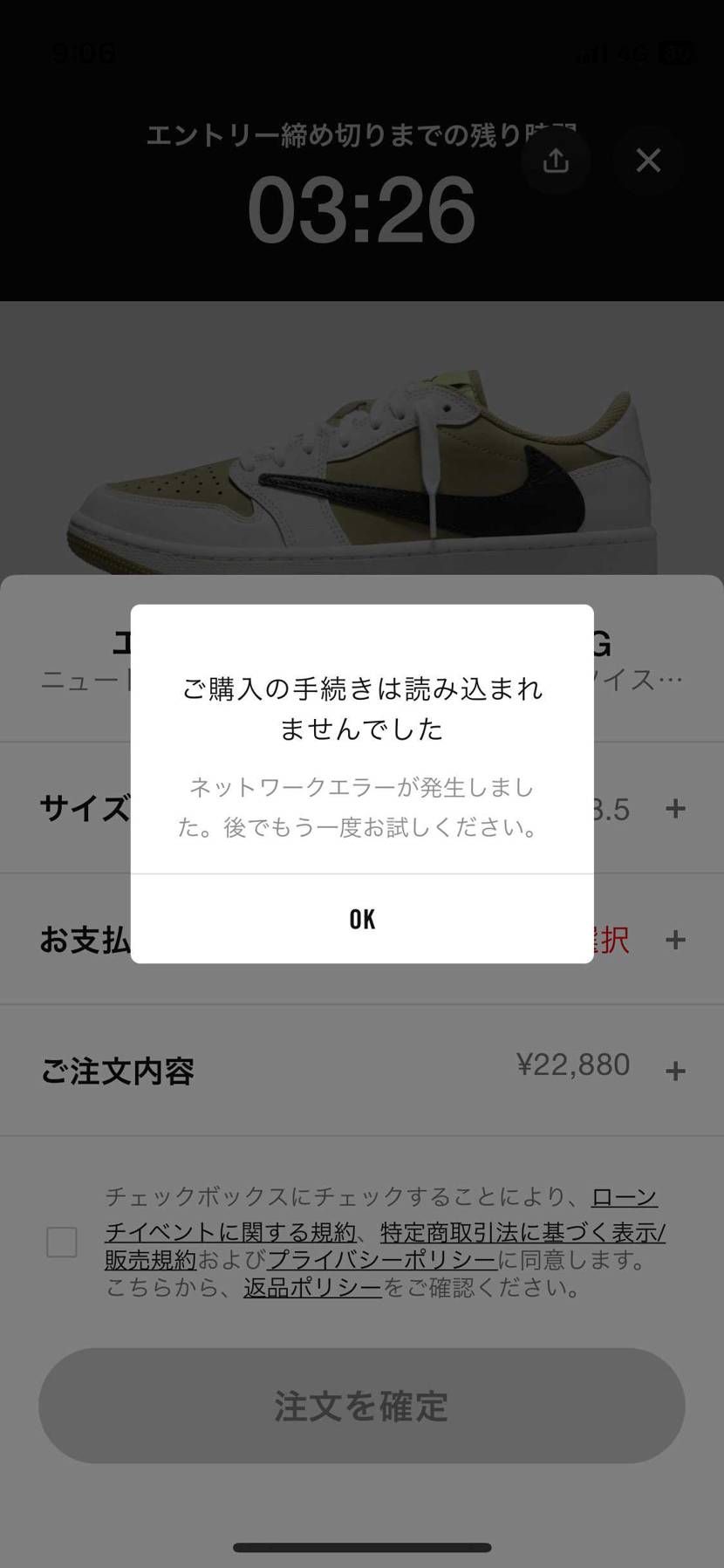Image resolution: width=724 pixels, height=1568 pixels.
Task: Tap the X close icon
Action: 648,161
